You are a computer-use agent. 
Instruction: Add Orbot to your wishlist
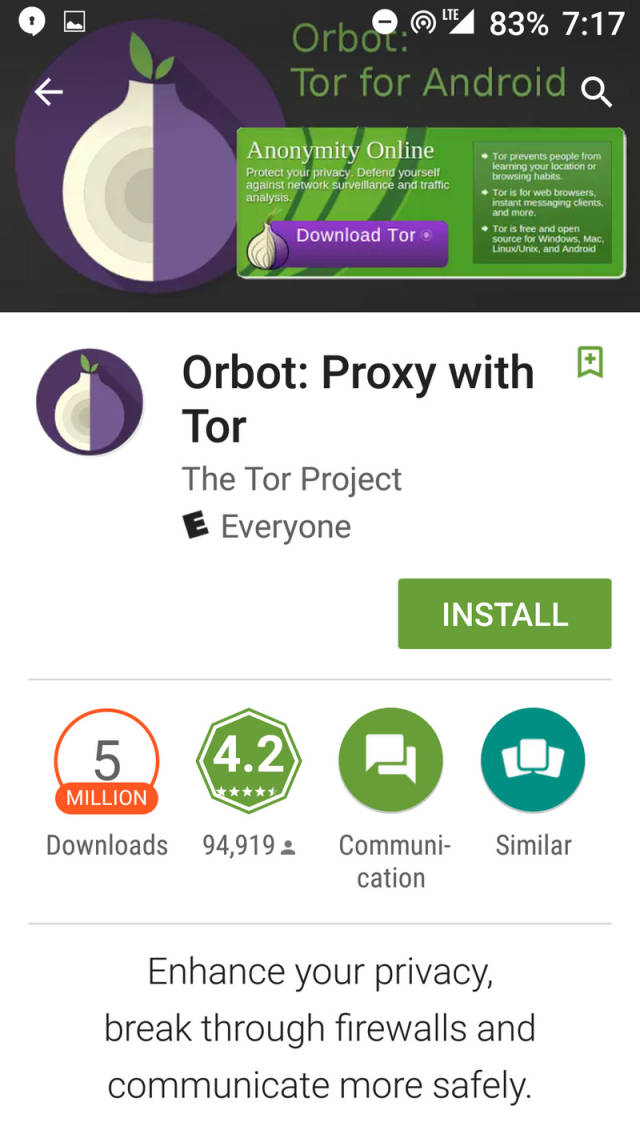coord(590,361)
